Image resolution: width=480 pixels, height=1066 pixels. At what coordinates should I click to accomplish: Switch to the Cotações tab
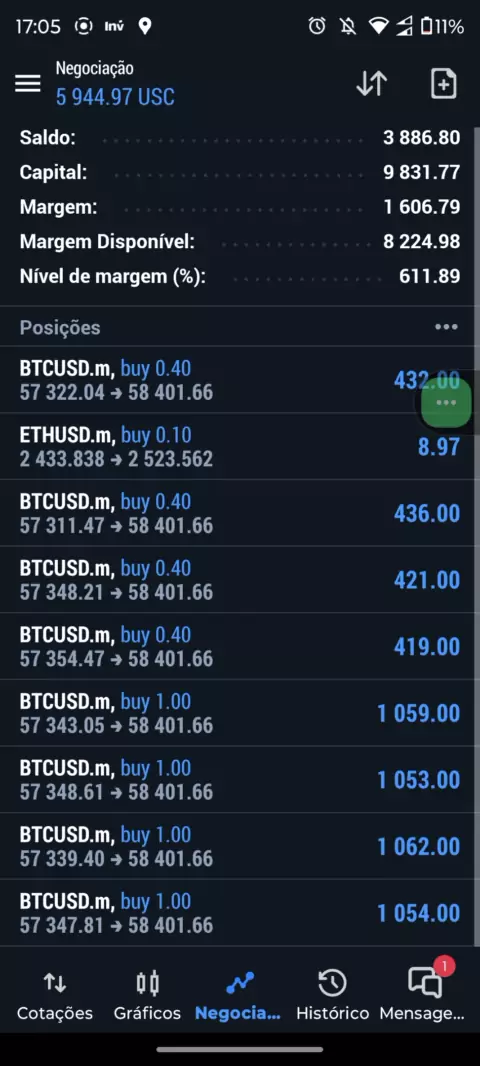(54, 995)
